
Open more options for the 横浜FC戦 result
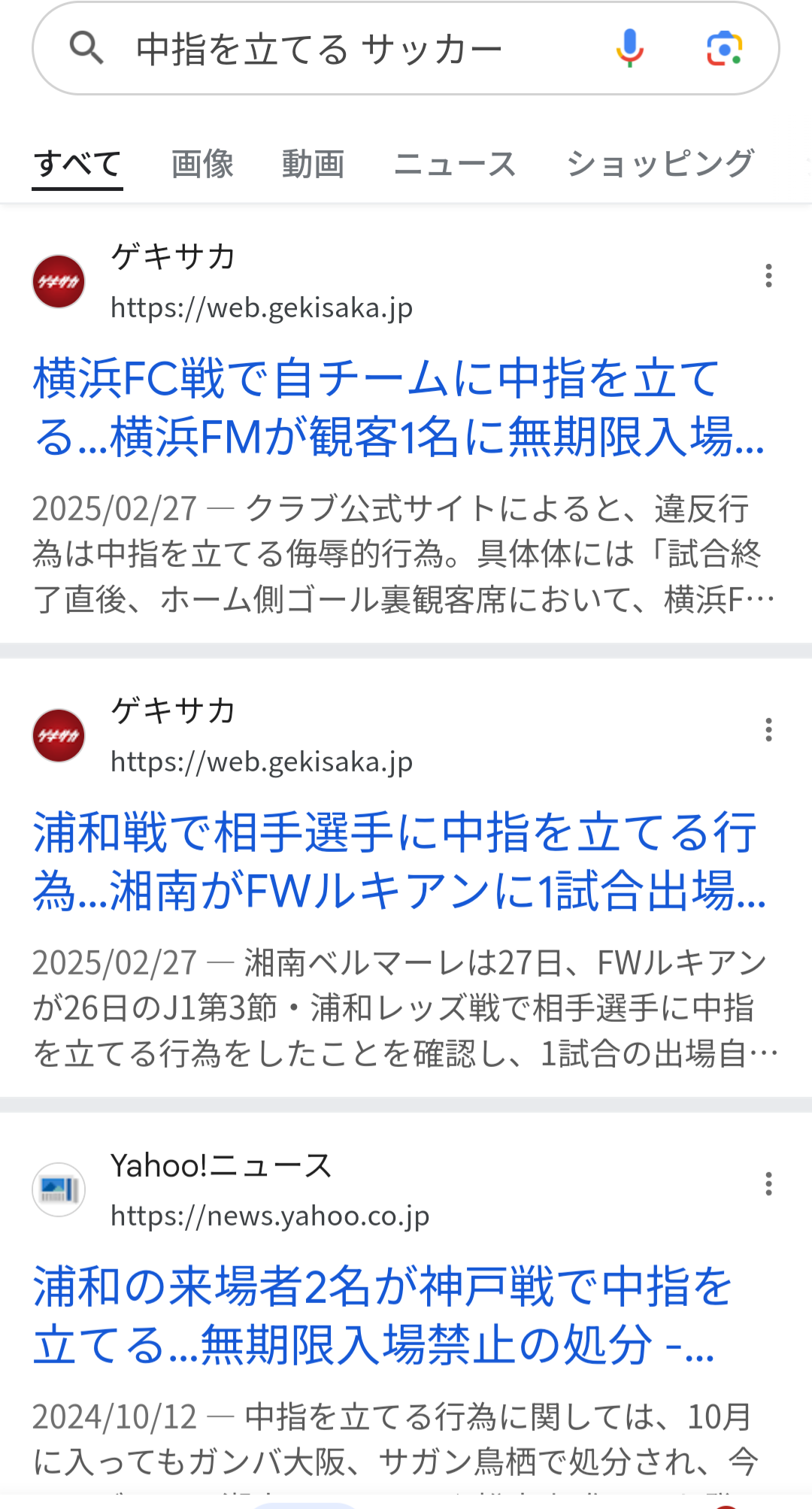click(x=768, y=276)
